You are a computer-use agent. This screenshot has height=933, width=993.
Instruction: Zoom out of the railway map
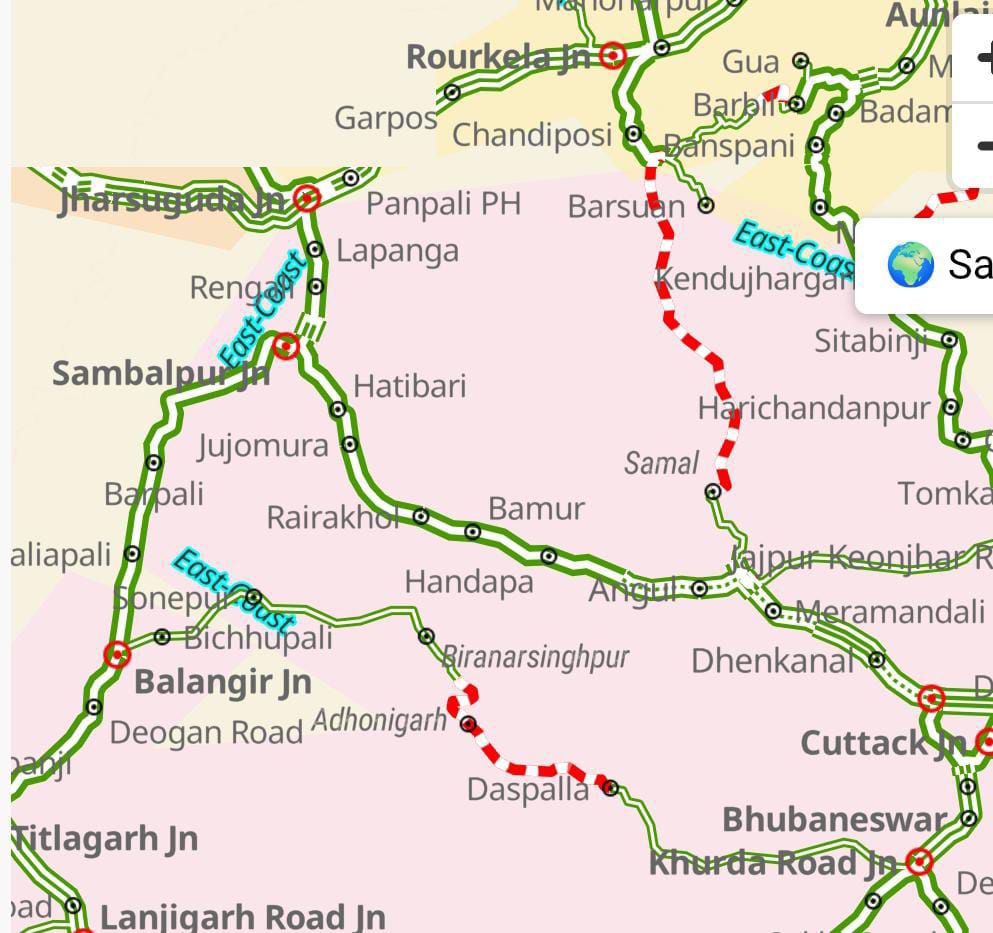tap(978, 146)
